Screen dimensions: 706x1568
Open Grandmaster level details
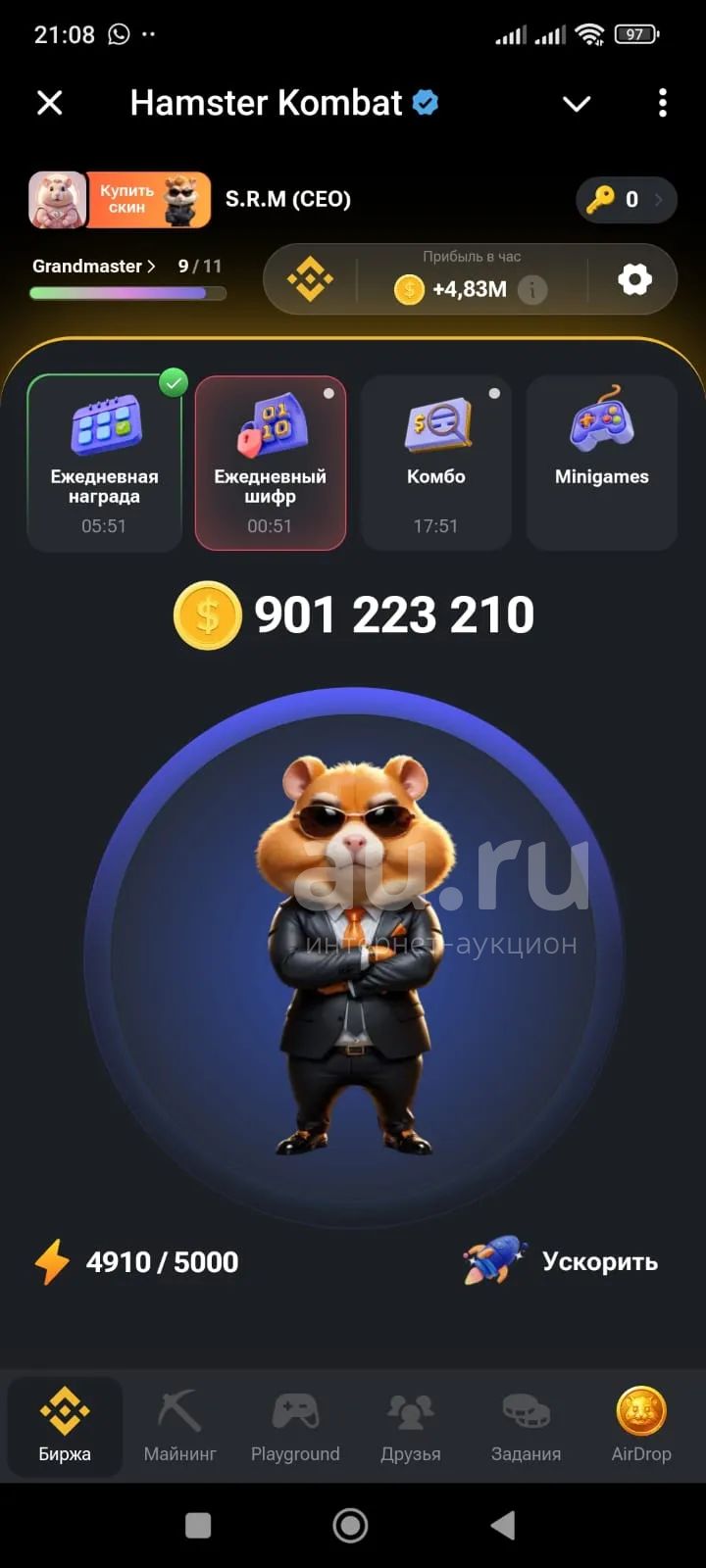click(x=94, y=267)
